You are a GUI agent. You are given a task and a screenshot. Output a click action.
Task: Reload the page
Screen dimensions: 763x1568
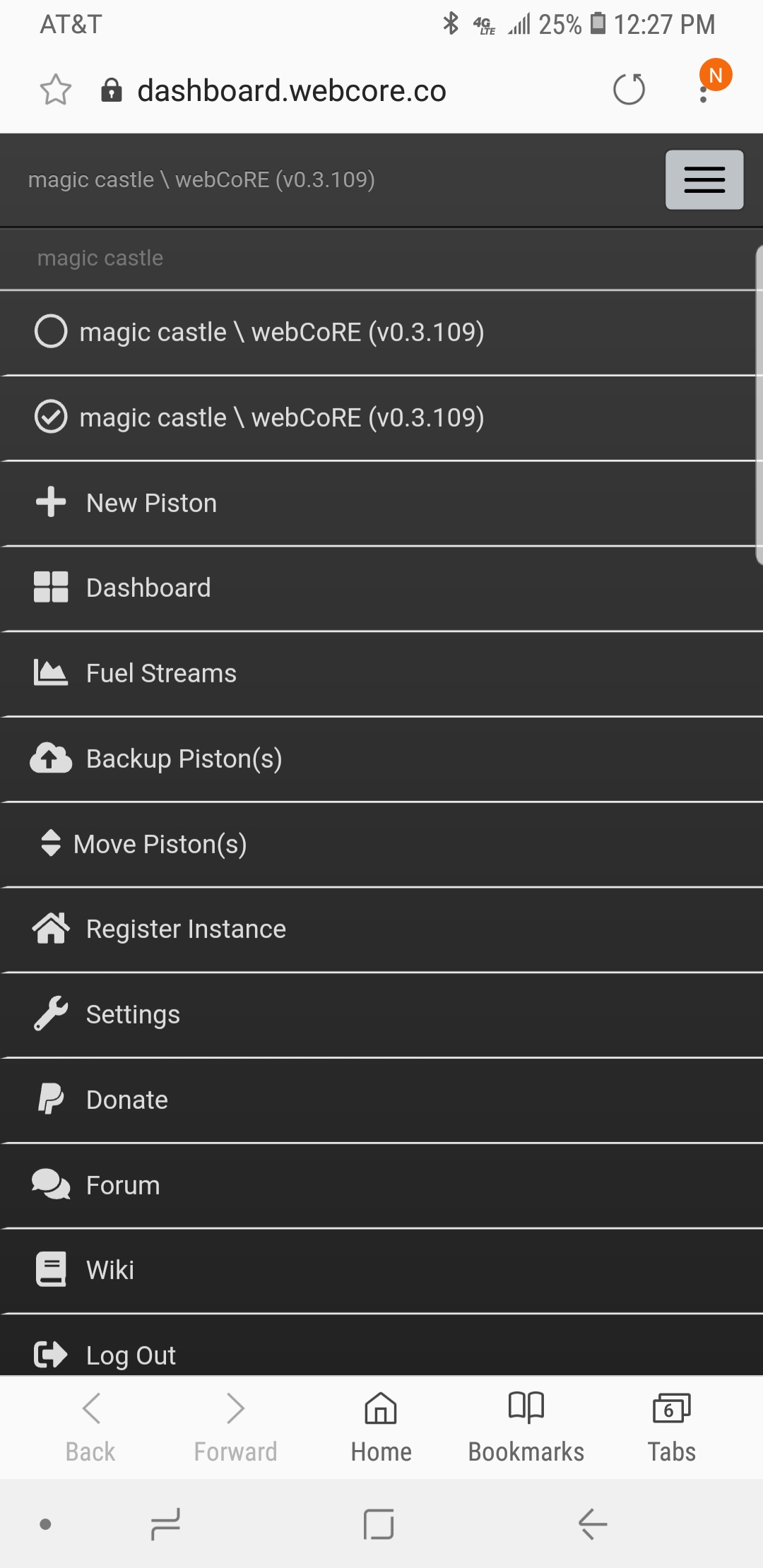(x=629, y=90)
